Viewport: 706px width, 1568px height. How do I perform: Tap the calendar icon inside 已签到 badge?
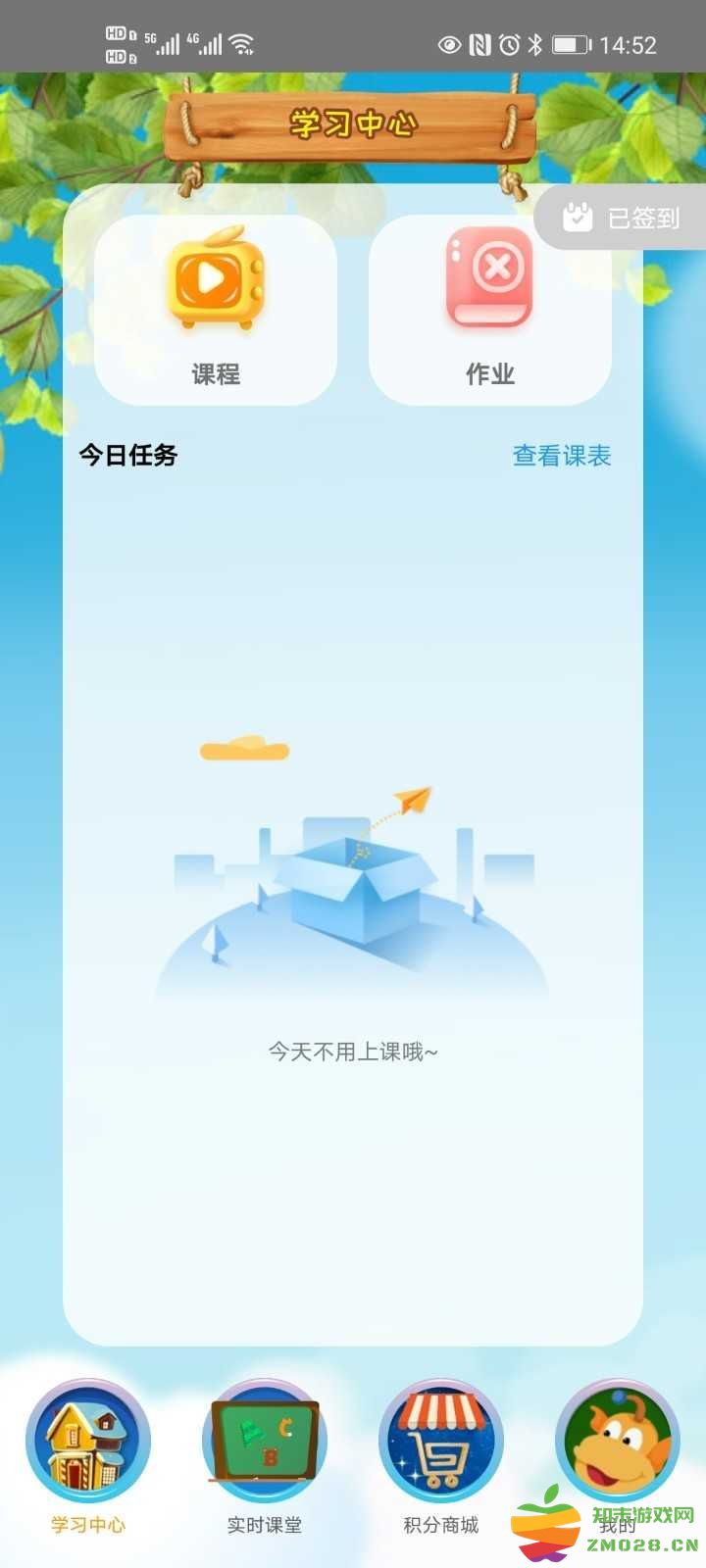[x=579, y=219]
